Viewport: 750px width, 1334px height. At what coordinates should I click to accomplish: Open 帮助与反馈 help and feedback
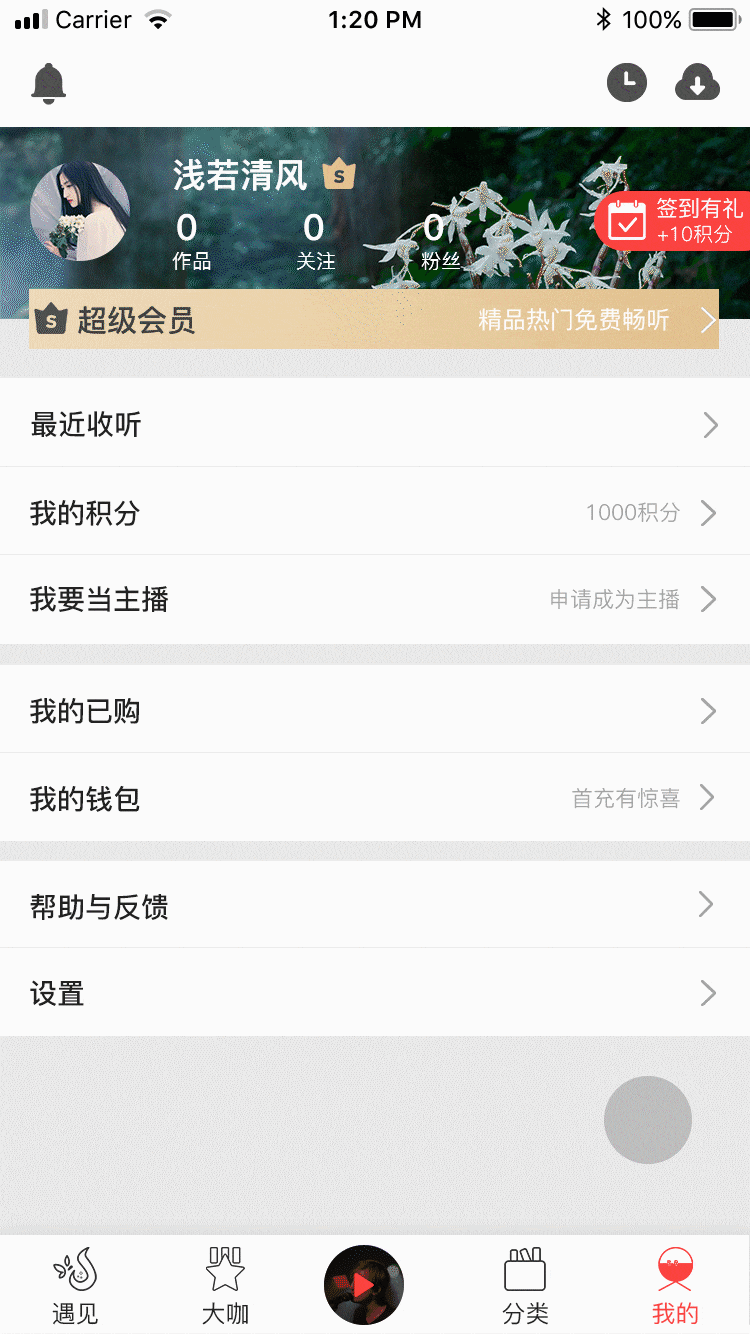375,906
